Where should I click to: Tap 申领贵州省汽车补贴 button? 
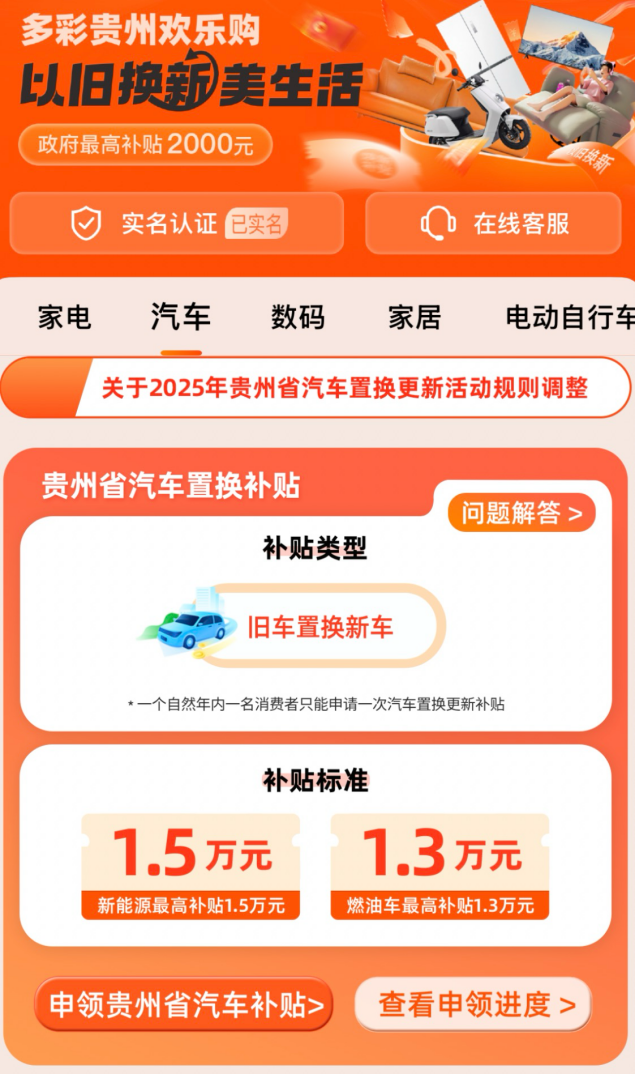(x=184, y=1004)
